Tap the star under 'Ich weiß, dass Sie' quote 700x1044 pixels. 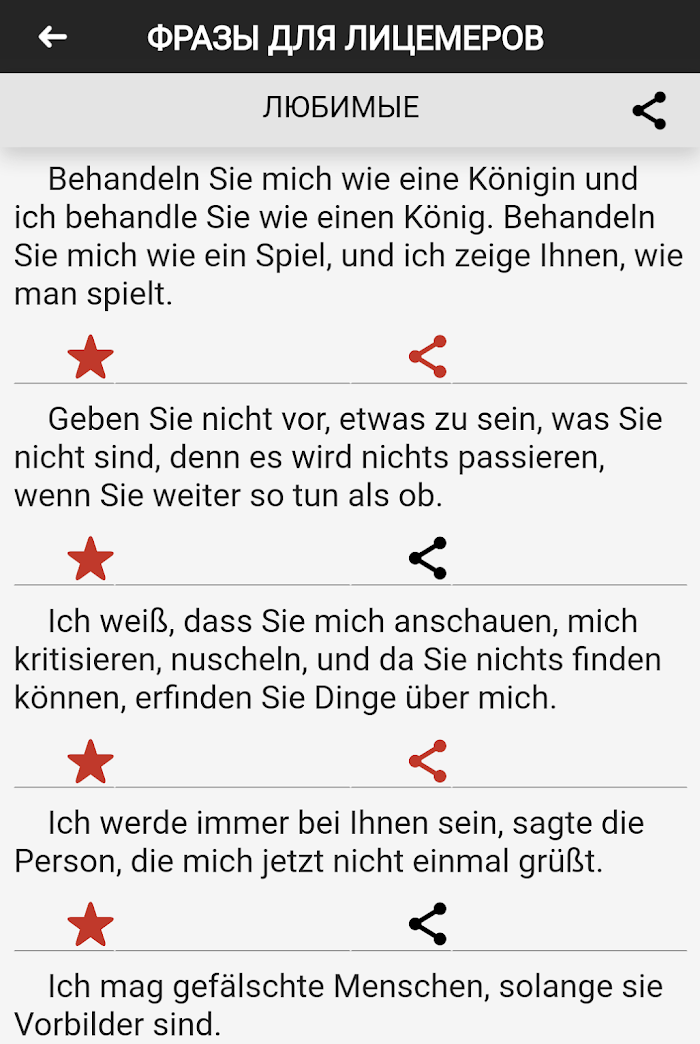(x=90, y=762)
